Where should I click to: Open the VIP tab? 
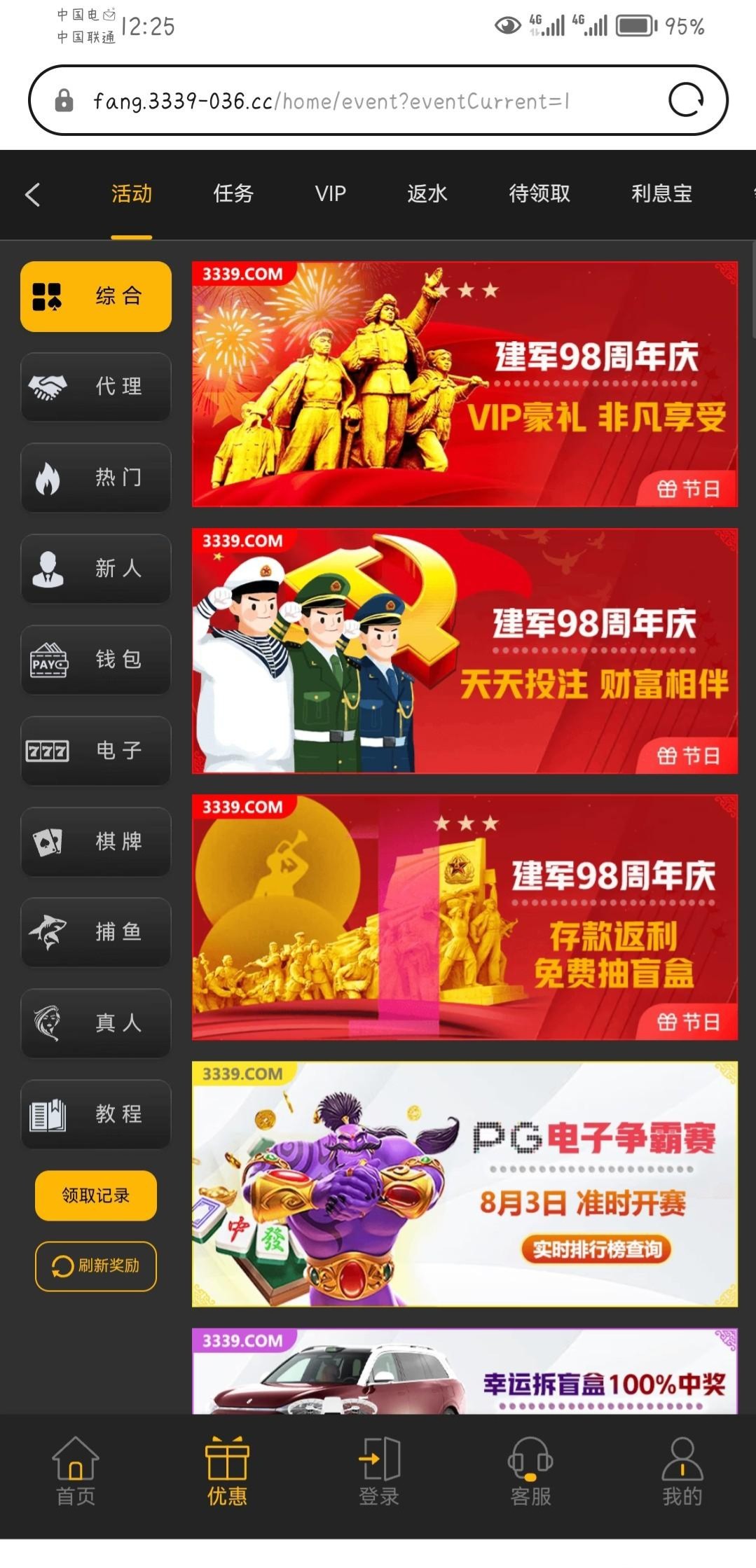tap(330, 194)
